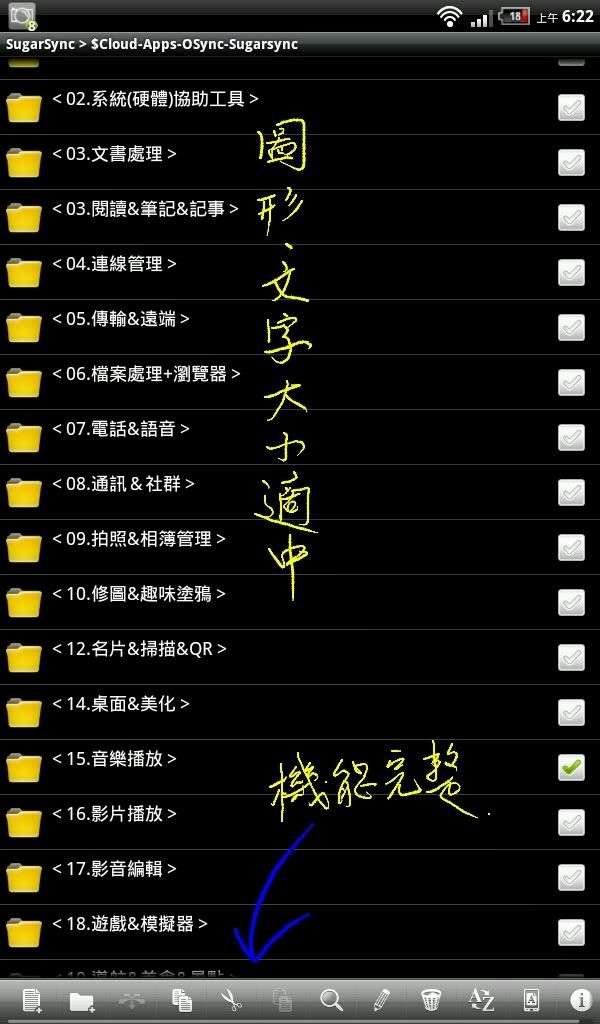
Task: Tick the checkbox for 12.名片&掃描&QR
Action: click(x=571, y=657)
